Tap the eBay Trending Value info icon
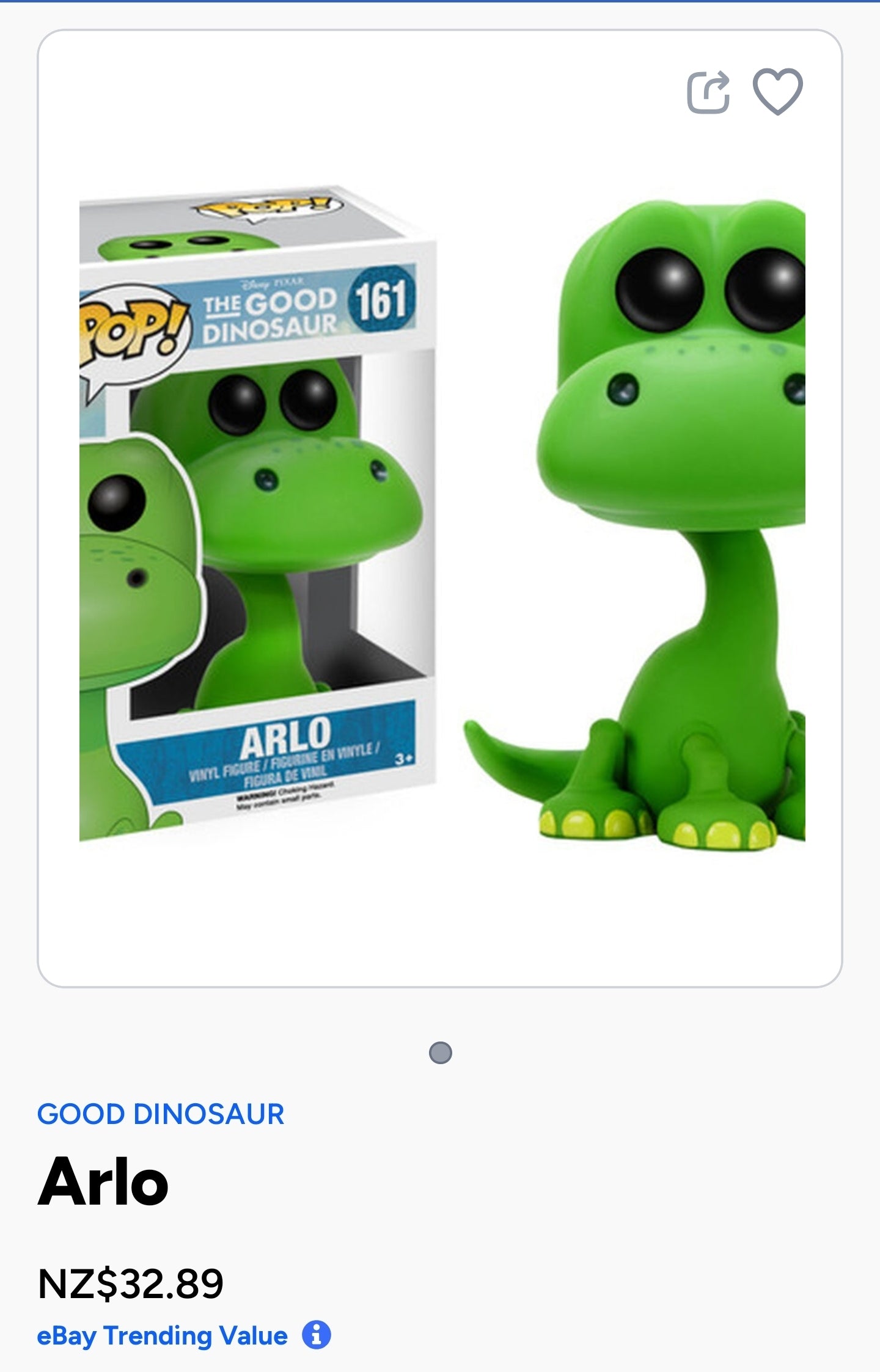This screenshot has height=1372, width=880. pos(317,1335)
